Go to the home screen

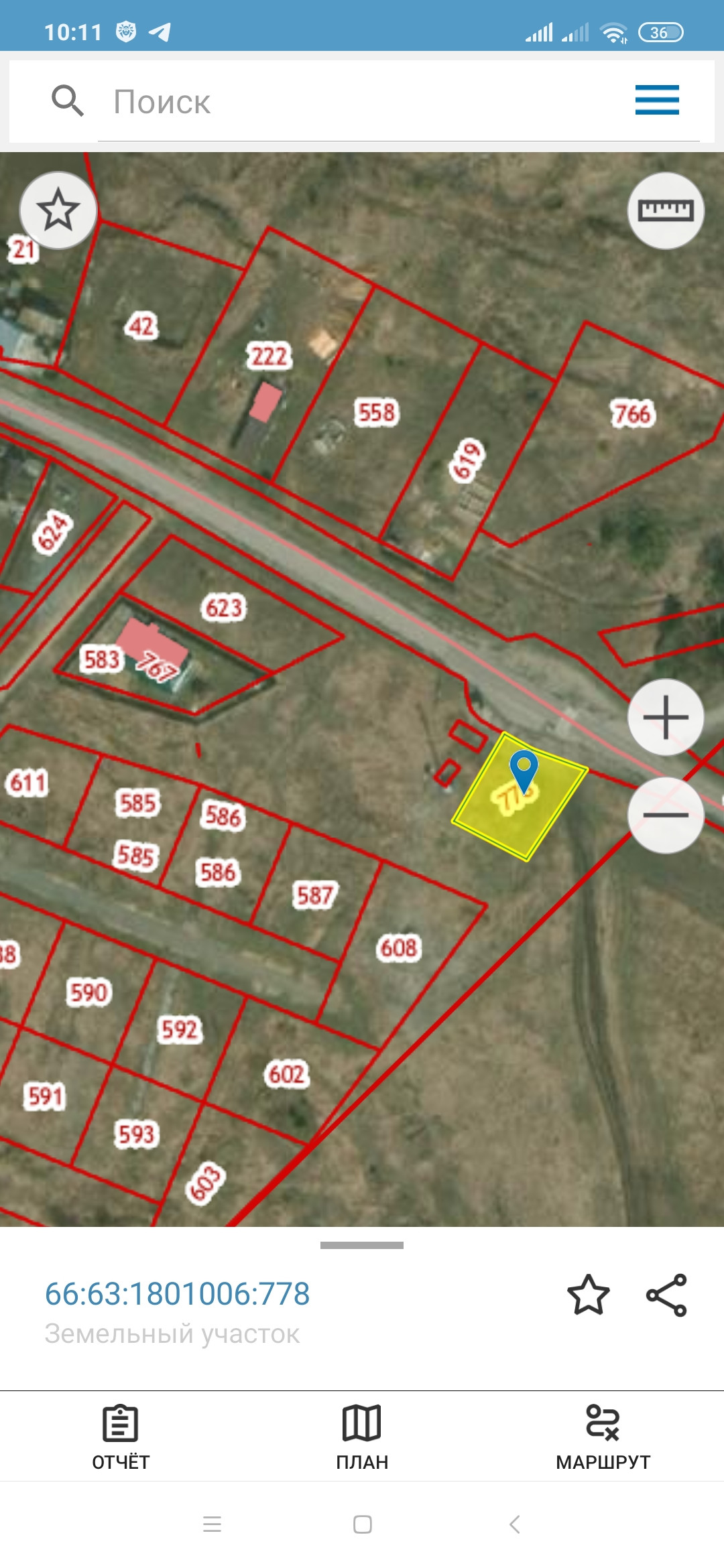click(x=362, y=1524)
